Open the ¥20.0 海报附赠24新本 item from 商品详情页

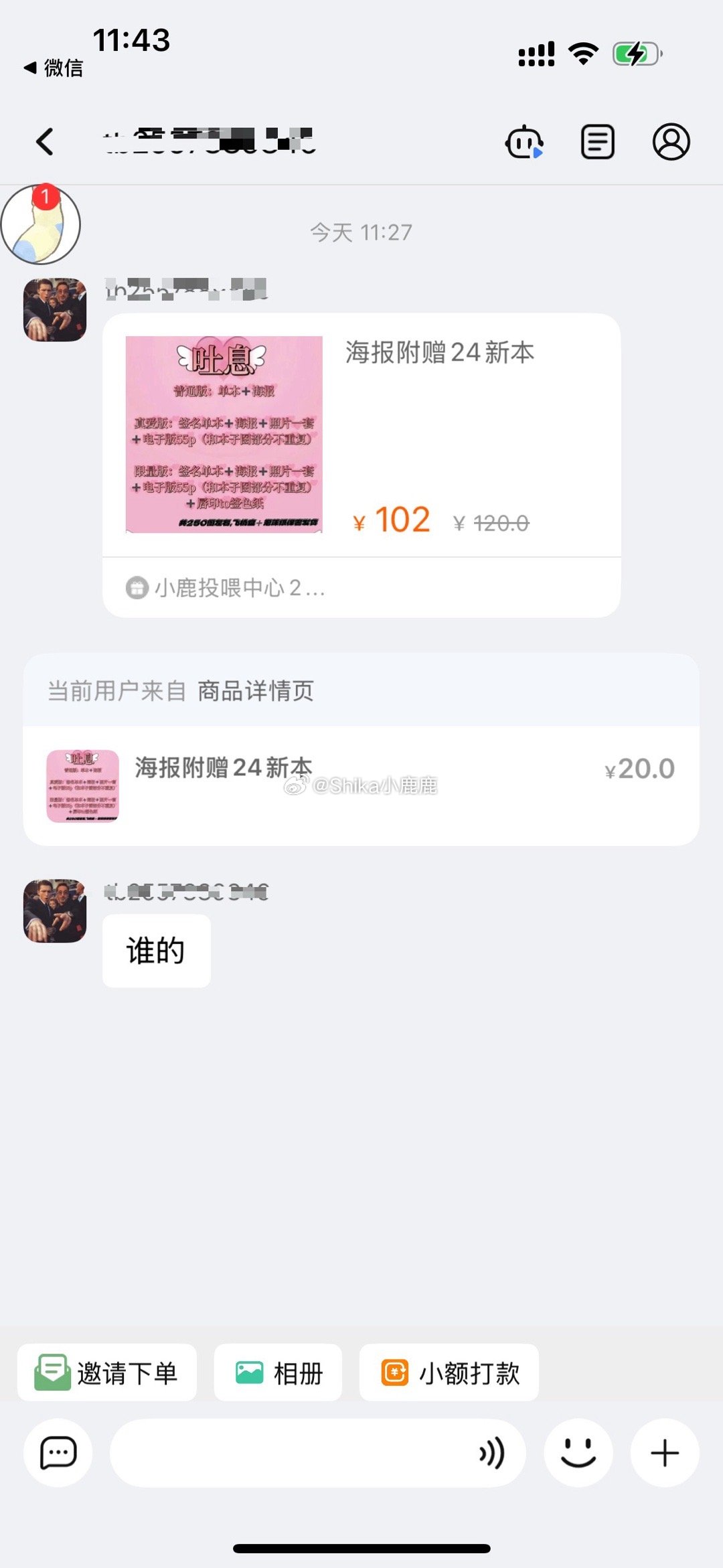click(x=361, y=785)
